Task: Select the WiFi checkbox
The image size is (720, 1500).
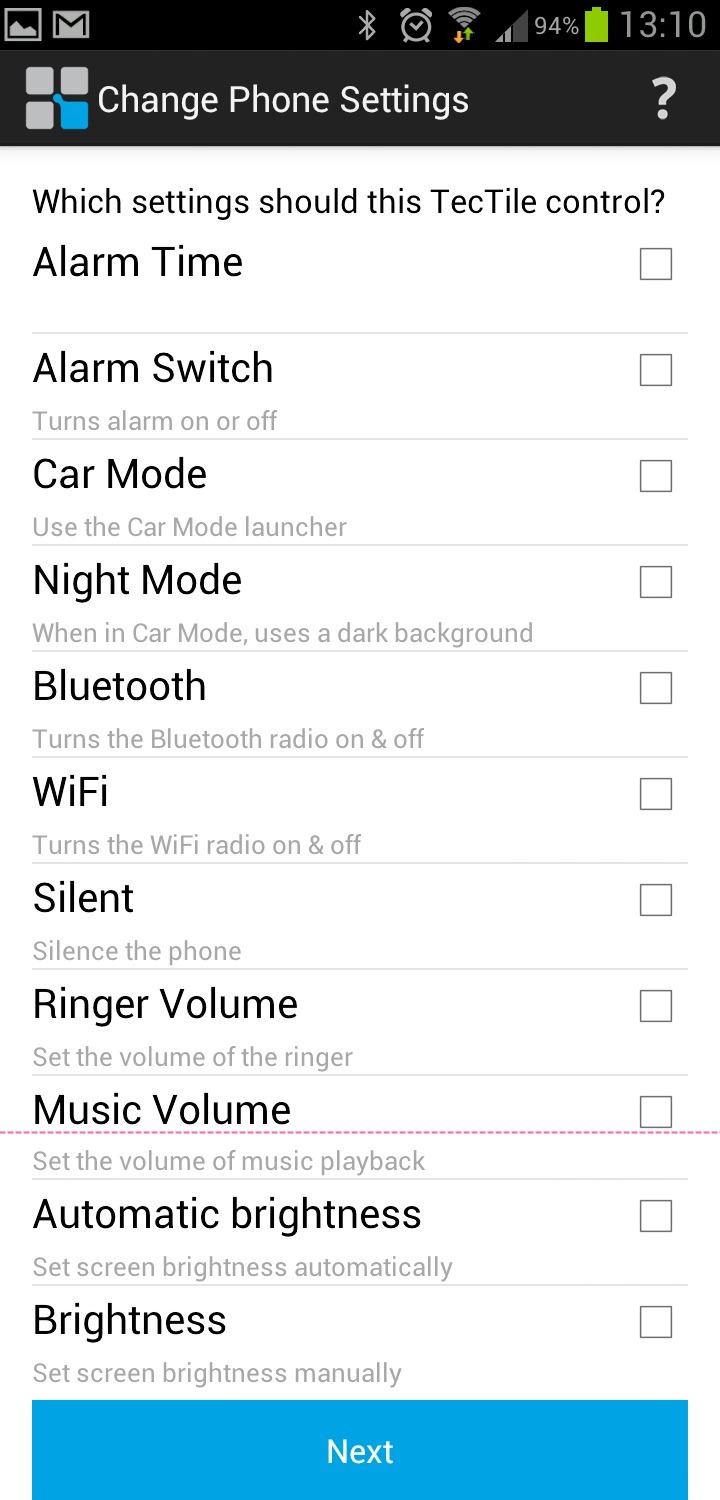Action: 656,794
